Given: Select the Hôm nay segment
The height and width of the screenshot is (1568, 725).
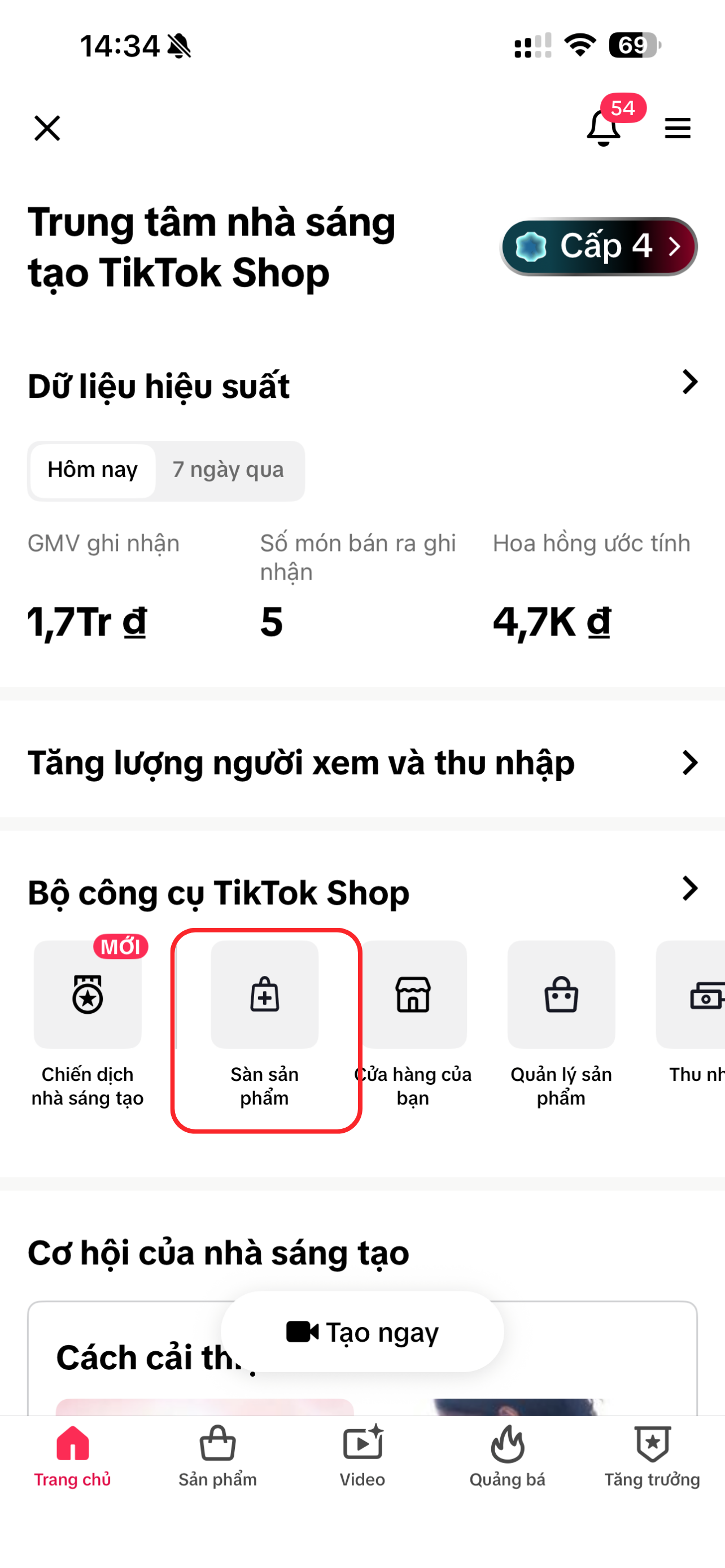Looking at the screenshot, I should pyautogui.click(x=93, y=470).
